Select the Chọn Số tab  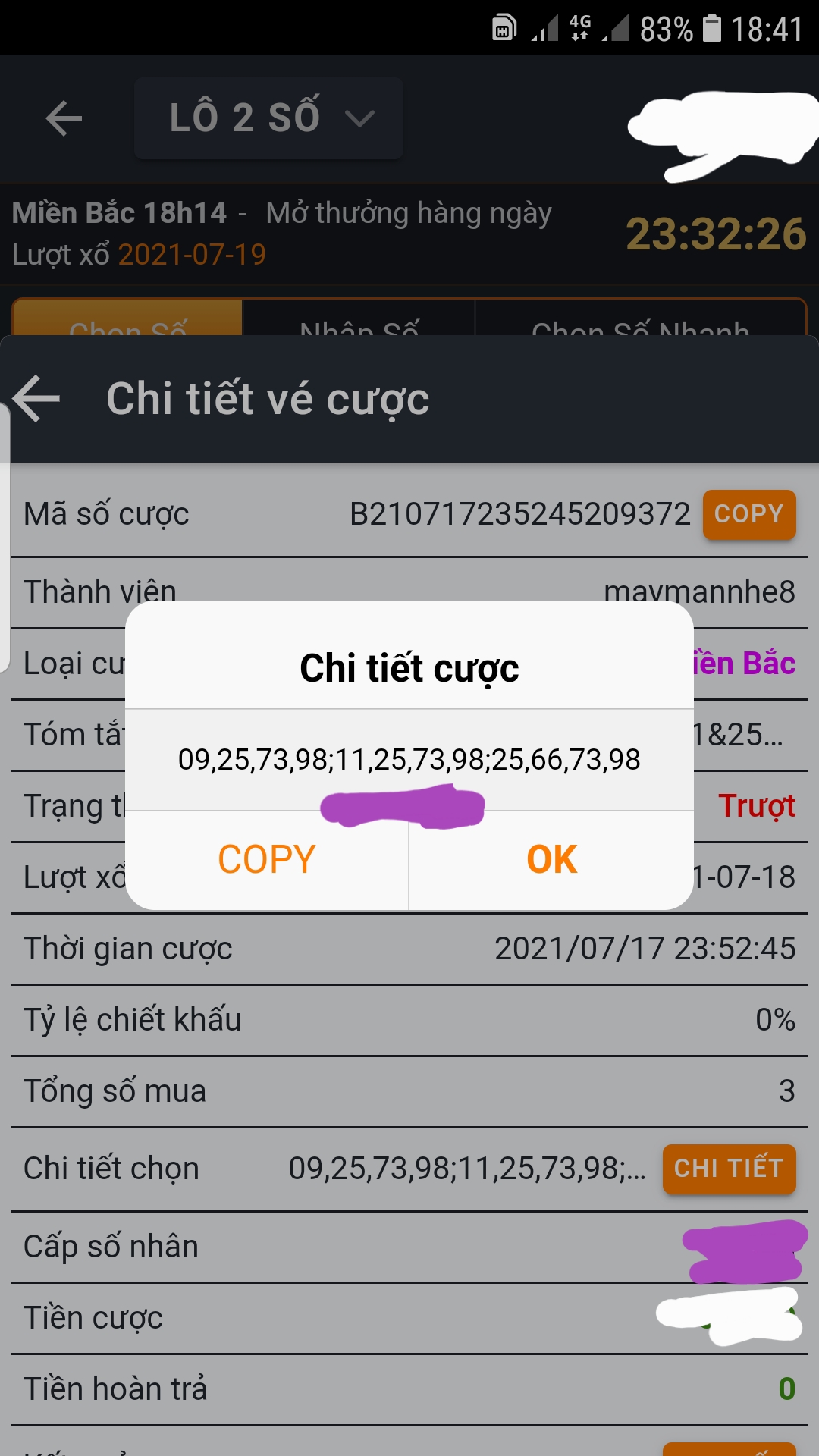127,318
